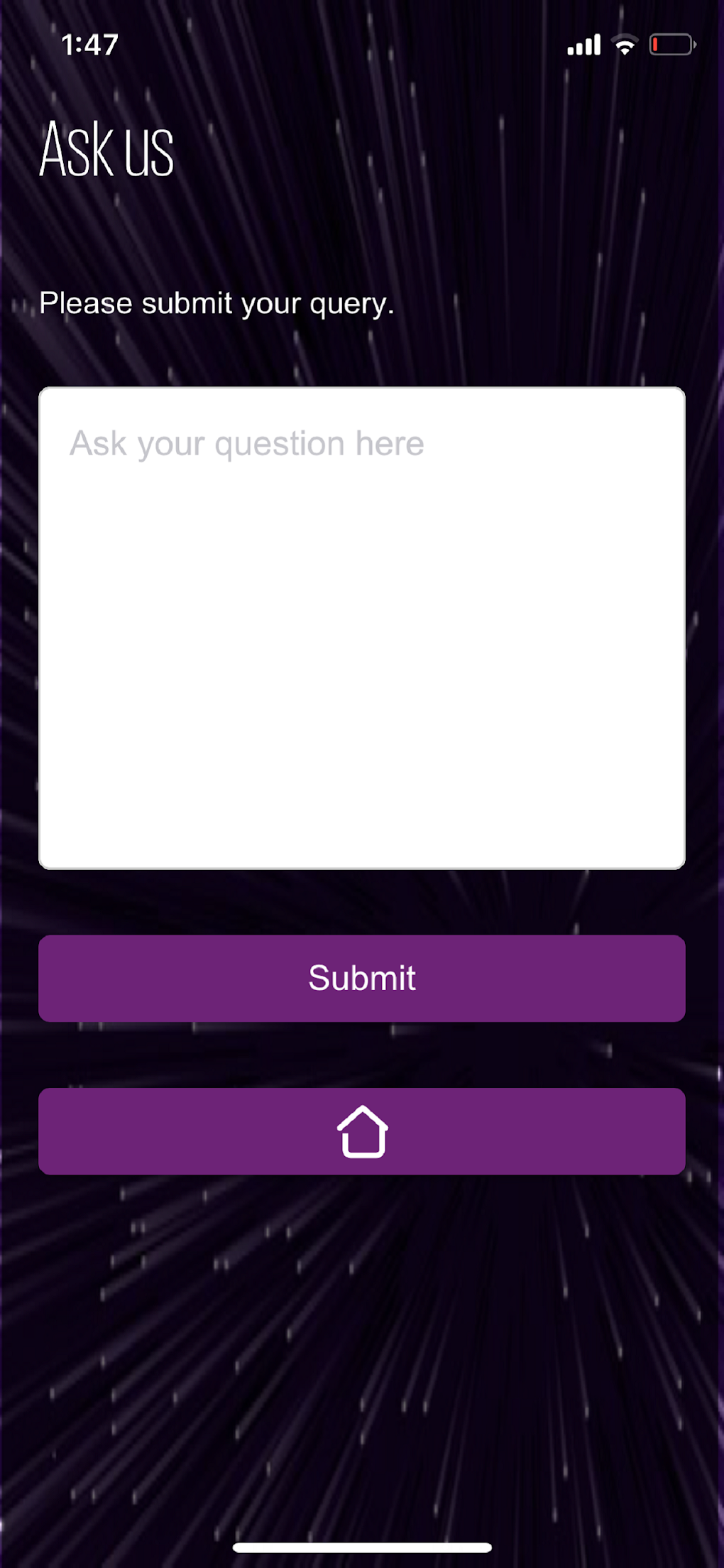Select the 'Please submit your query' text
Screen dimensions: 724x1568
(215, 302)
